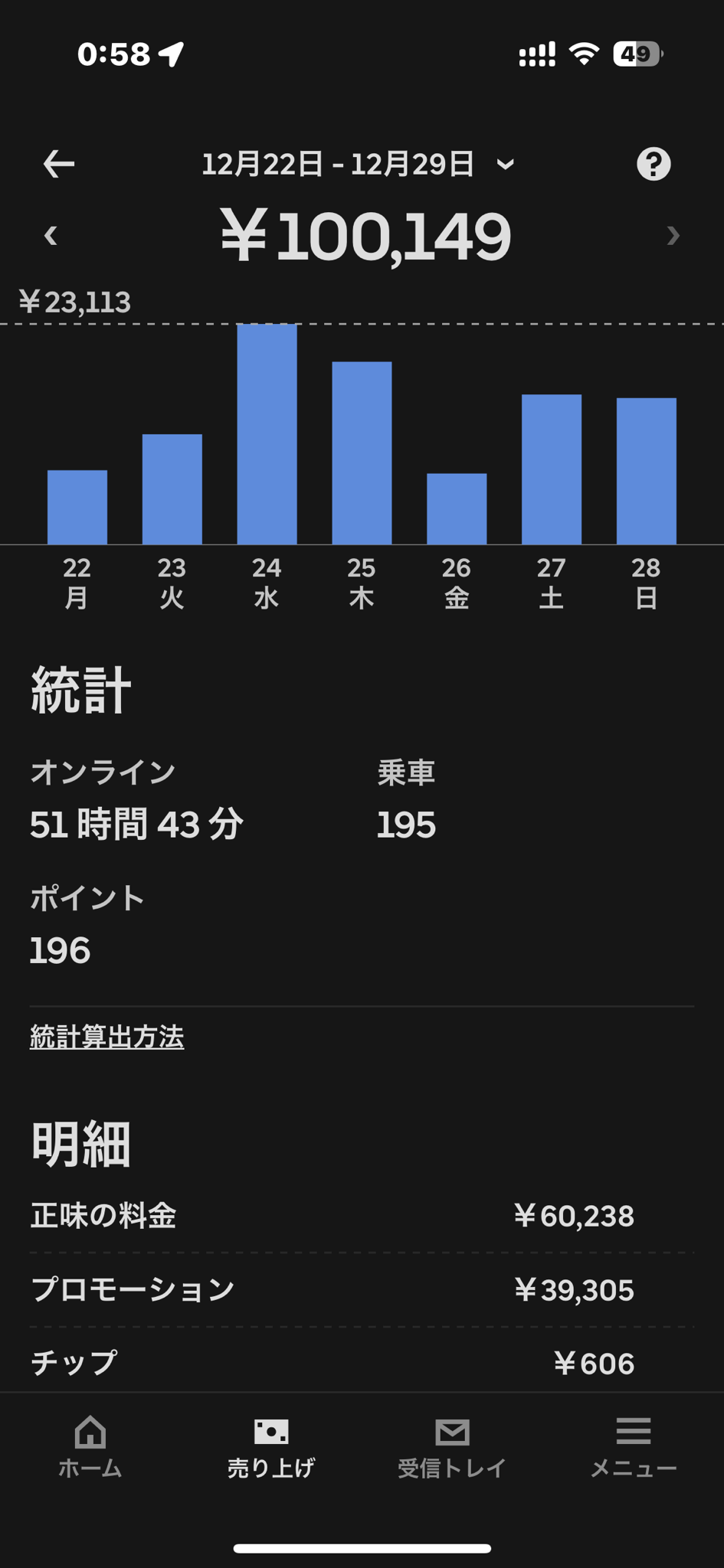Screen dimensions: 724x1568
Task: Open the 12月22日 - 12月29日 date range dropdown
Action: click(x=358, y=164)
